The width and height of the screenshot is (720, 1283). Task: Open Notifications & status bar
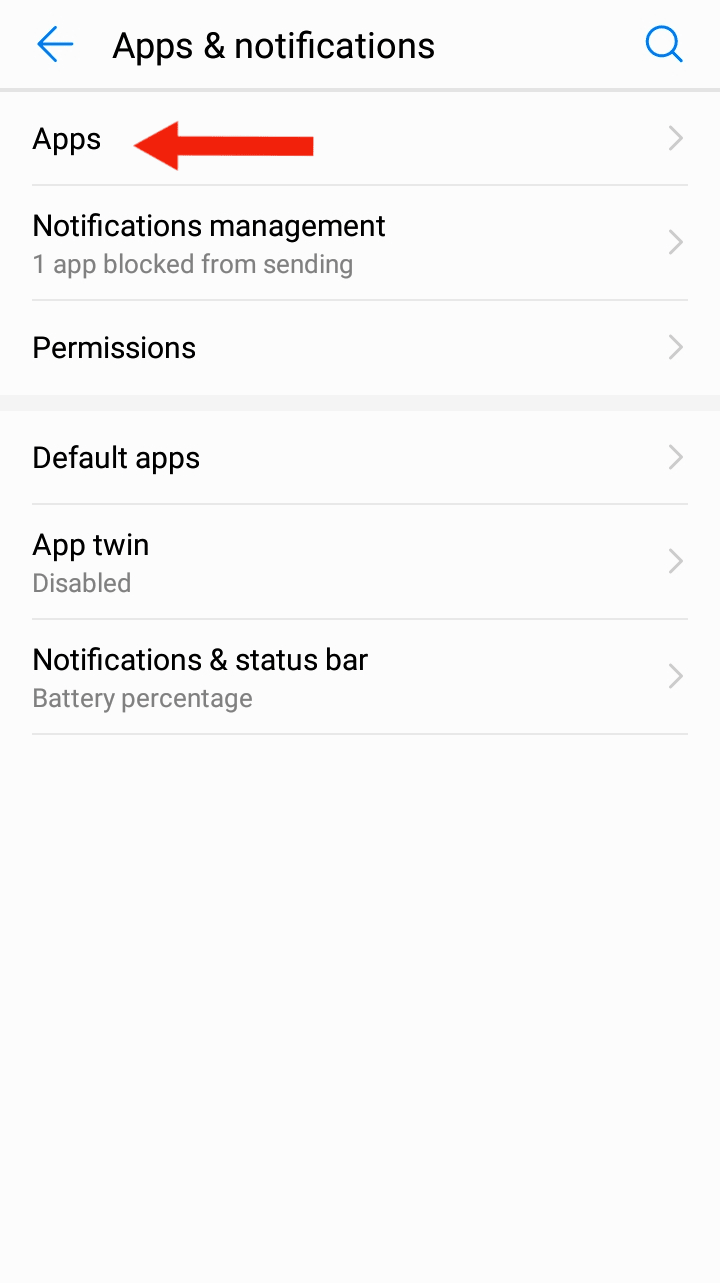(x=360, y=677)
